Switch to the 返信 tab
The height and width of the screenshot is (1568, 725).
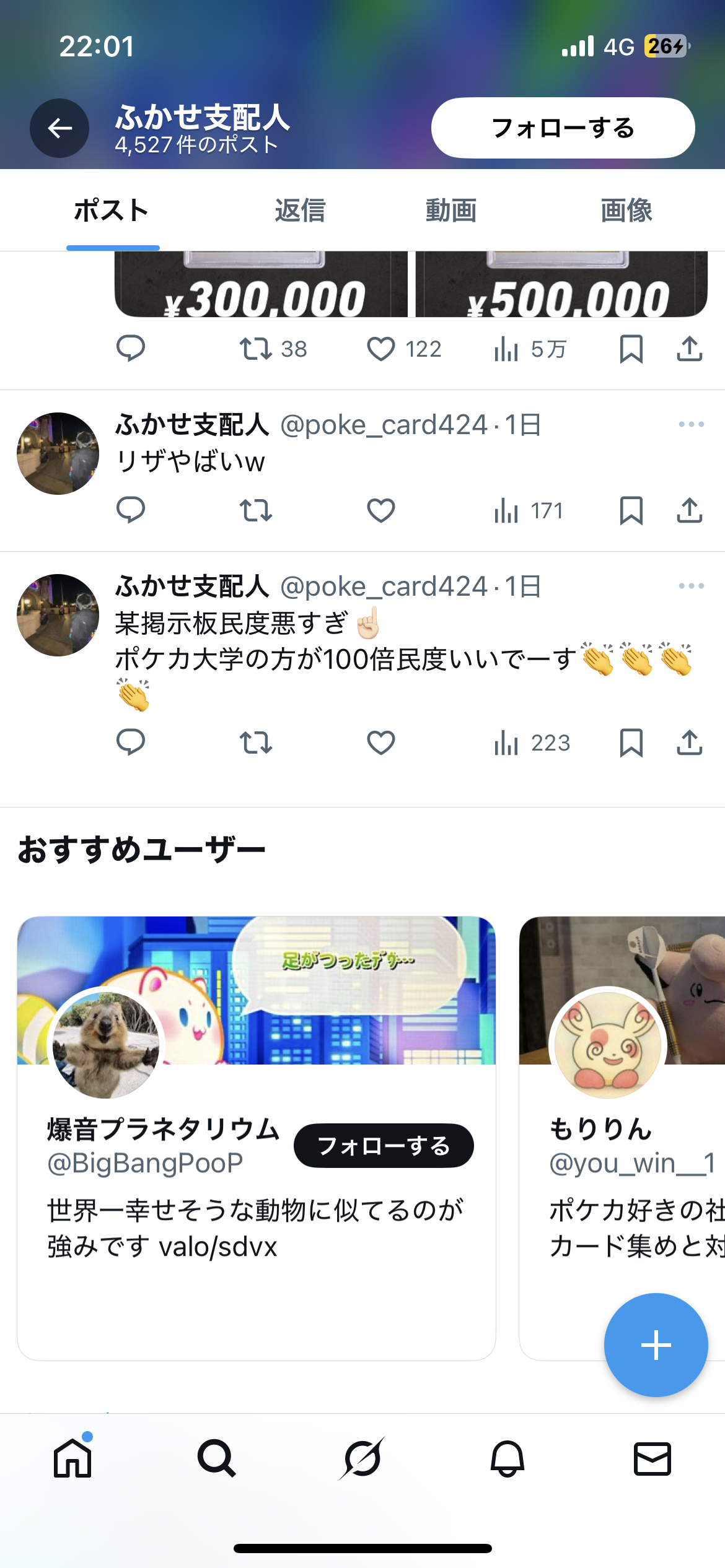300,211
